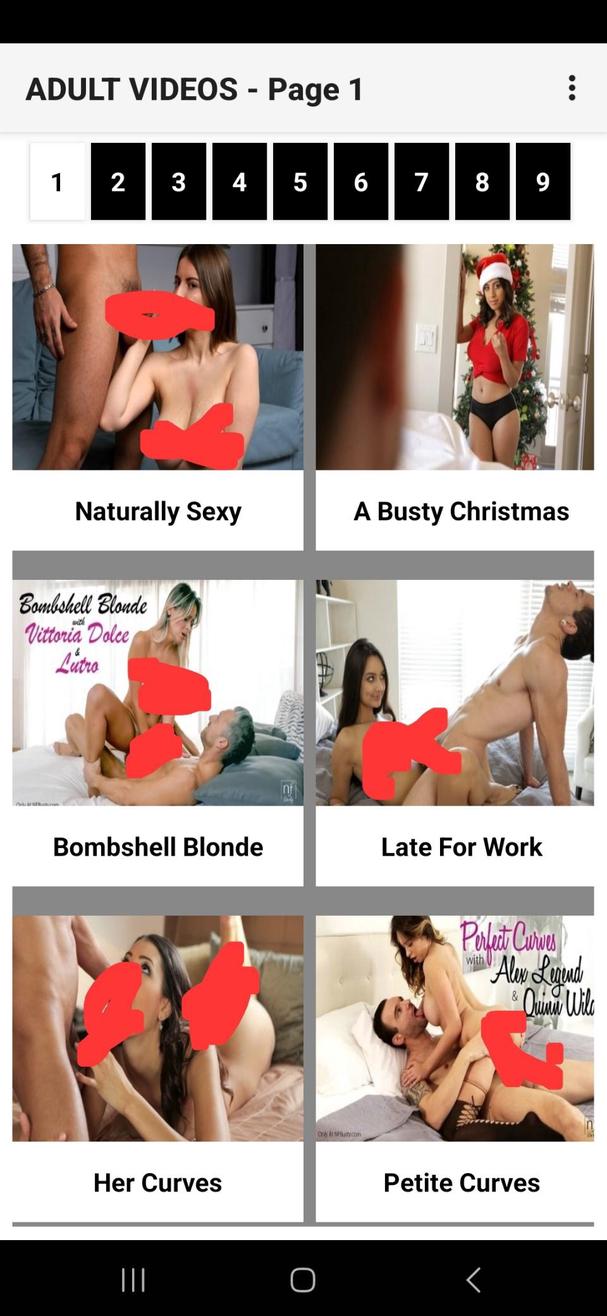This screenshot has height=1316, width=607.
Task: Open page 6
Action: (361, 182)
